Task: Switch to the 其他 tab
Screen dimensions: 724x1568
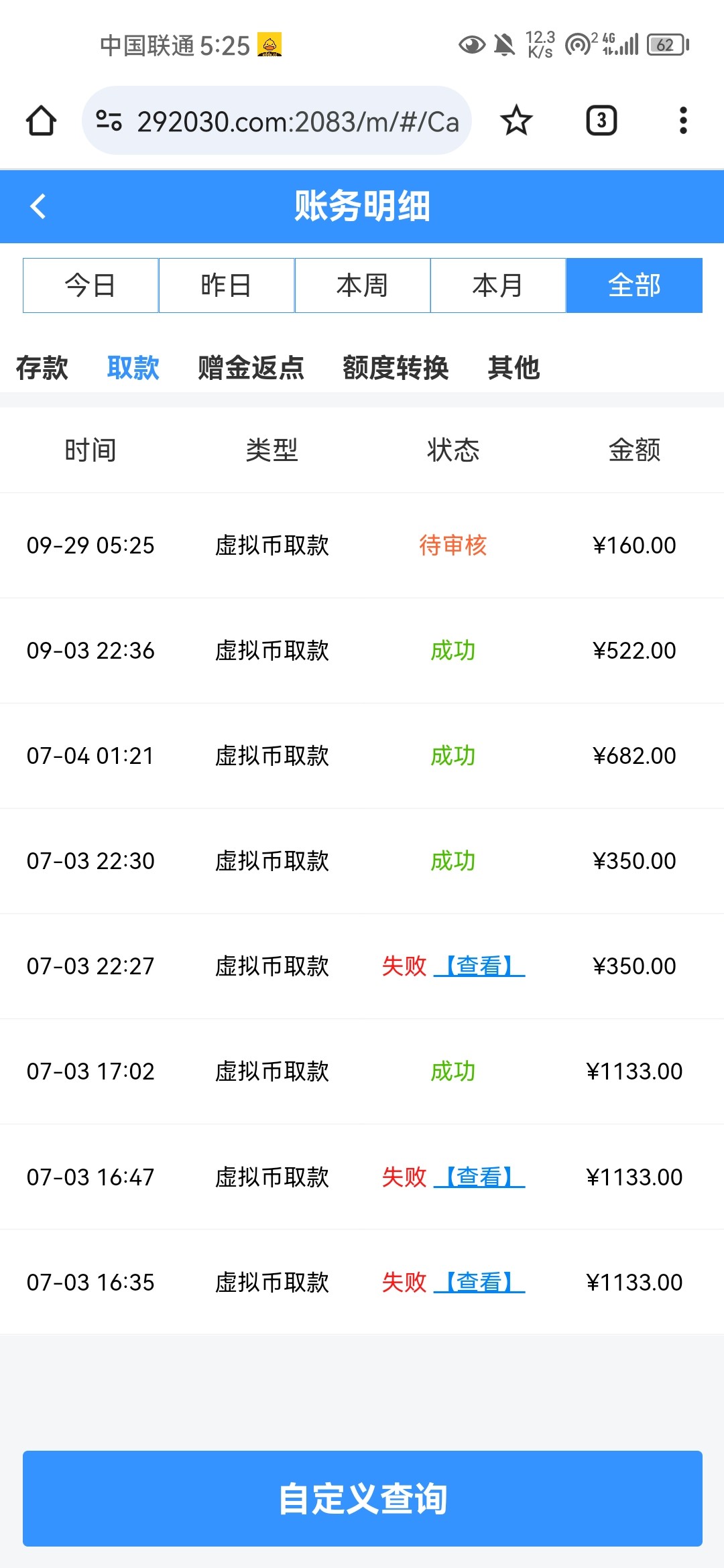Action: click(514, 368)
